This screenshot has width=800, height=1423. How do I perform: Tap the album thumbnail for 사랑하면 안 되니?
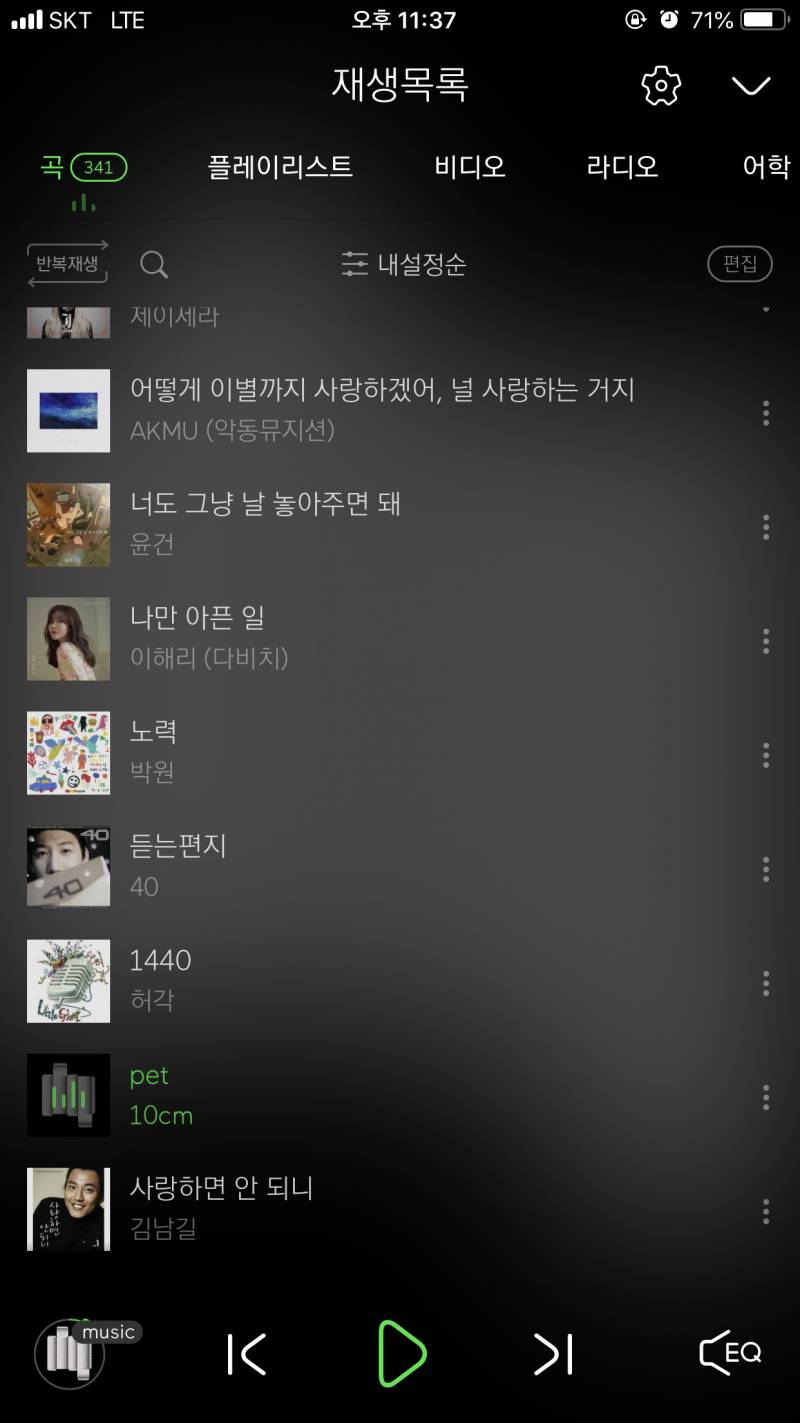(x=68, y=1209)
